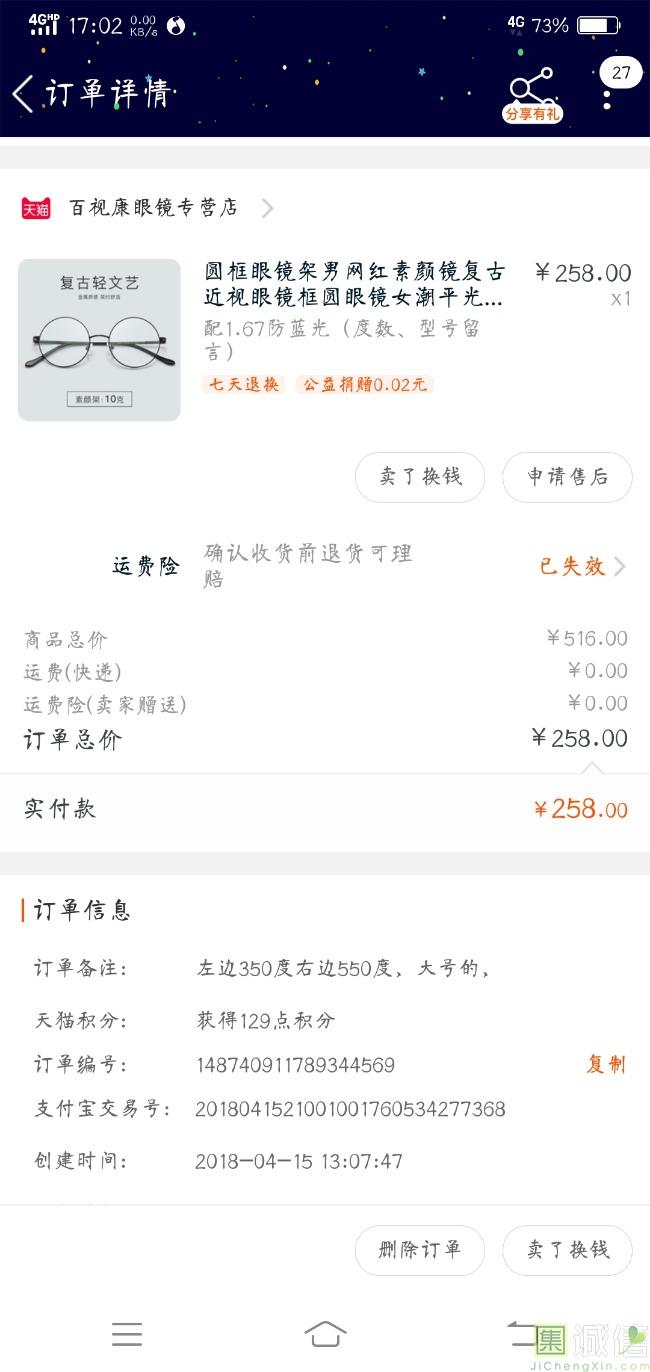Screen dimensions: 650x1372
Task: Open the system recent apps menu
Action: [127, 1334]
